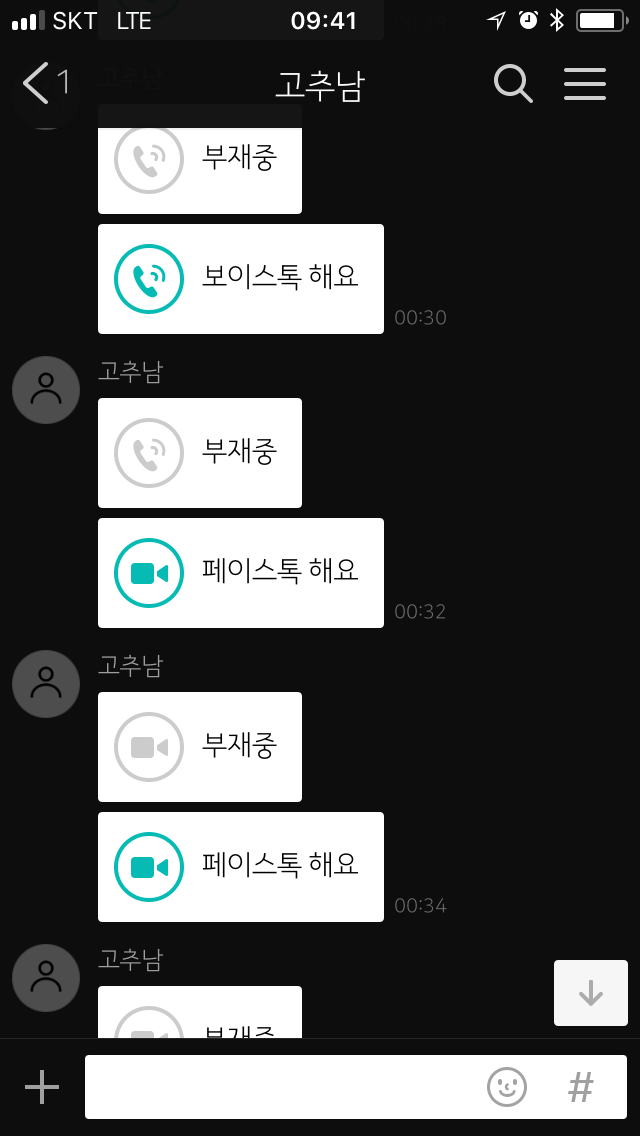Tap the 페이스톡 해요 bubble sent at 00:32
This screenshot has width=640, height=1136.
point(241,573)
